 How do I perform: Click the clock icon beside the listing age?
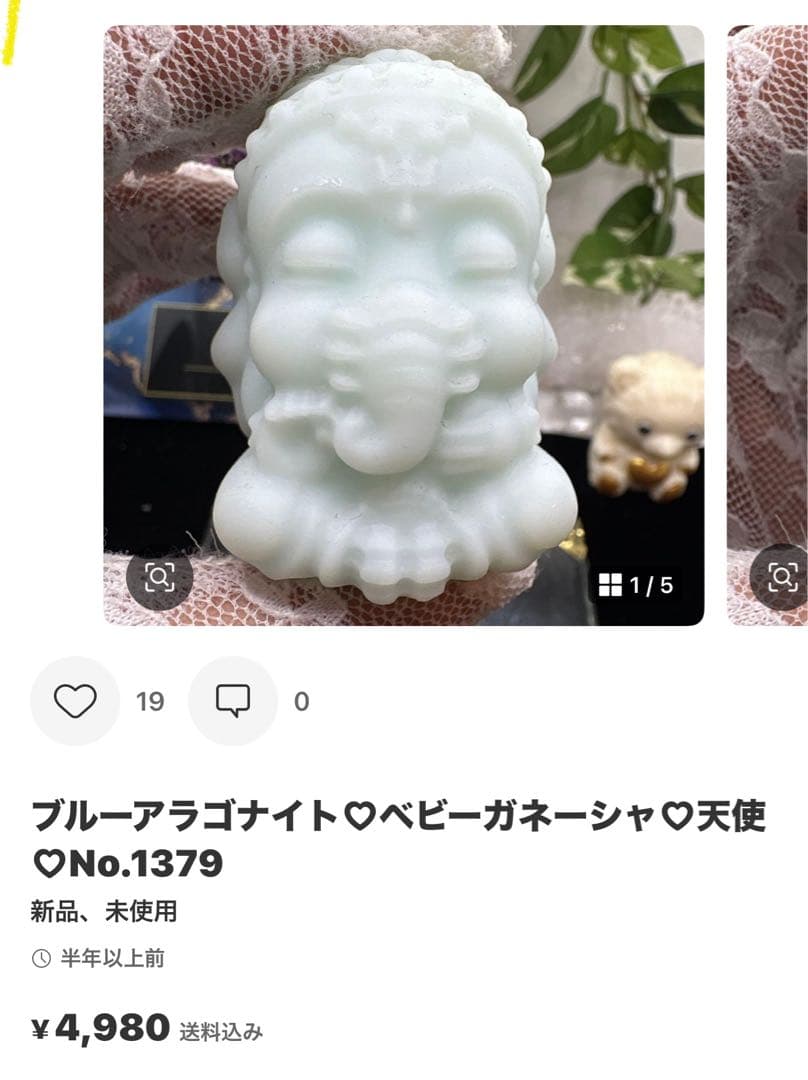[41, 957]
